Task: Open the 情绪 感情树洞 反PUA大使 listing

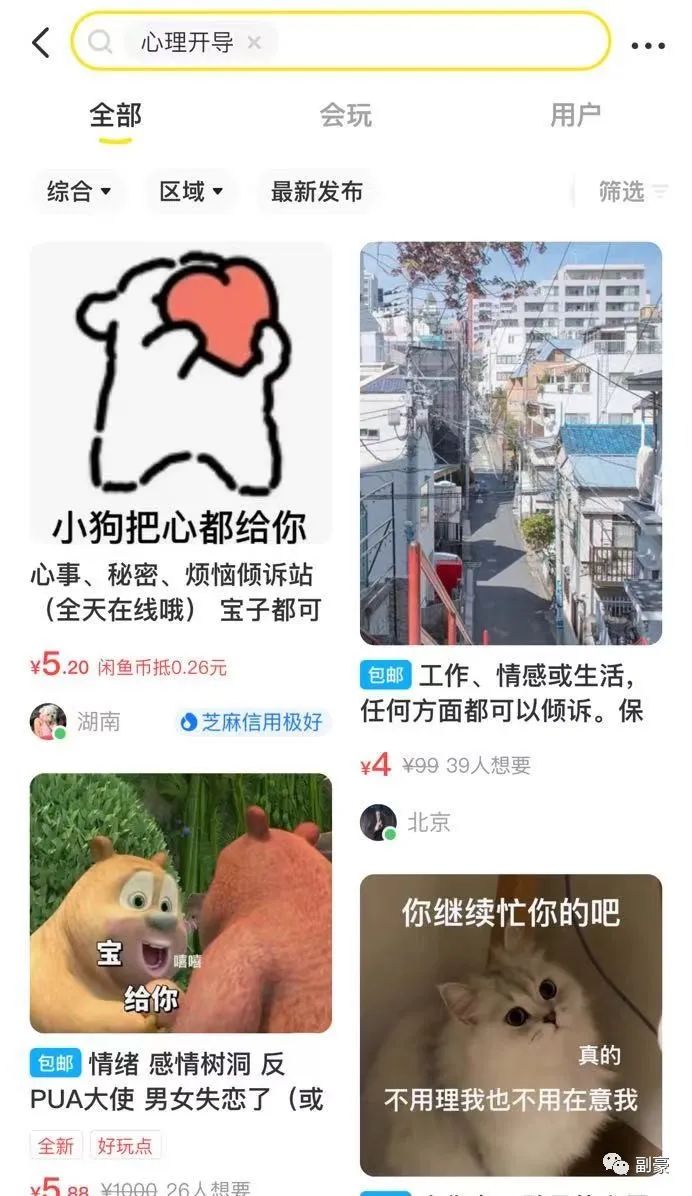Action: tap(180, 905)
